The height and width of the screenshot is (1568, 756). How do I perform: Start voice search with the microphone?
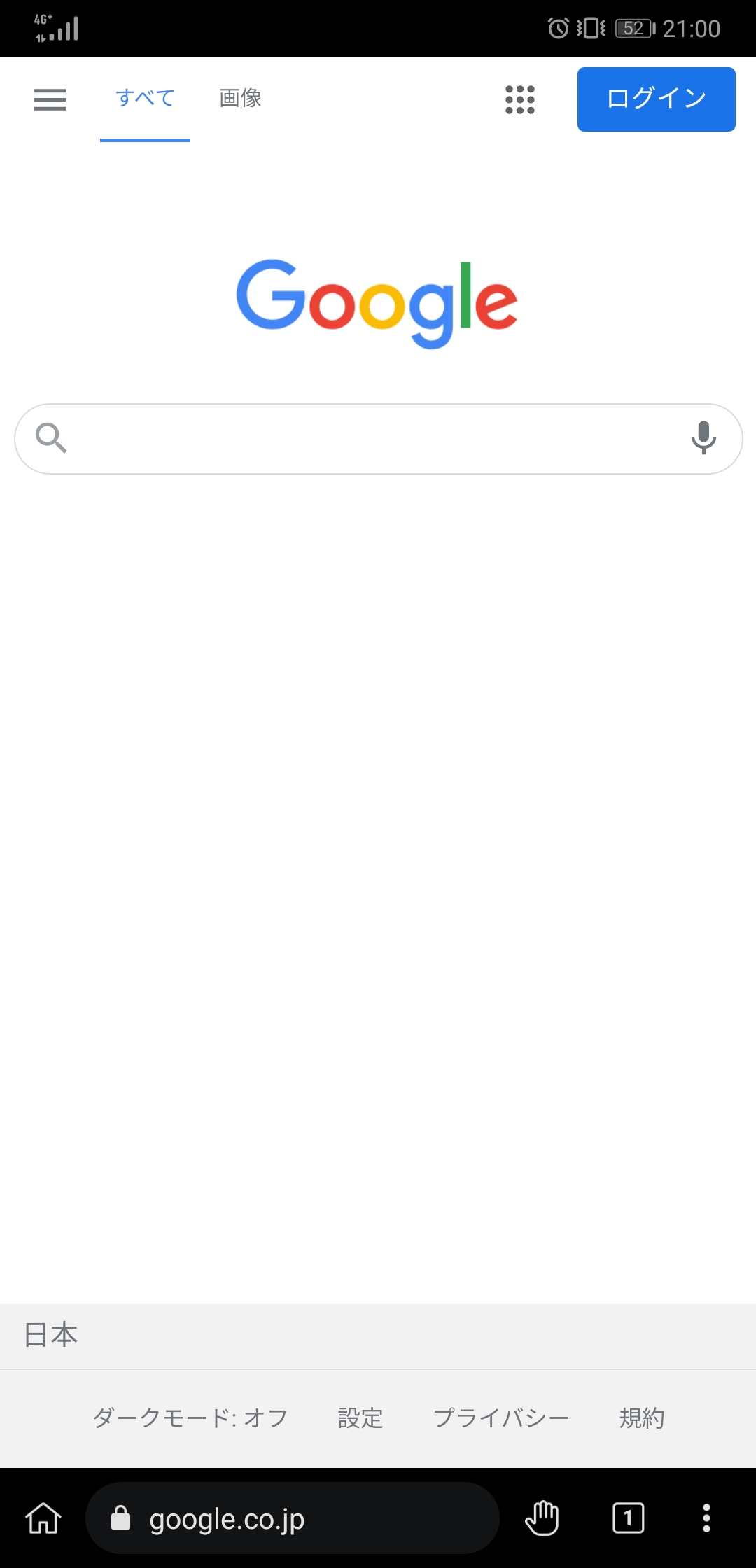pos(703,438)
